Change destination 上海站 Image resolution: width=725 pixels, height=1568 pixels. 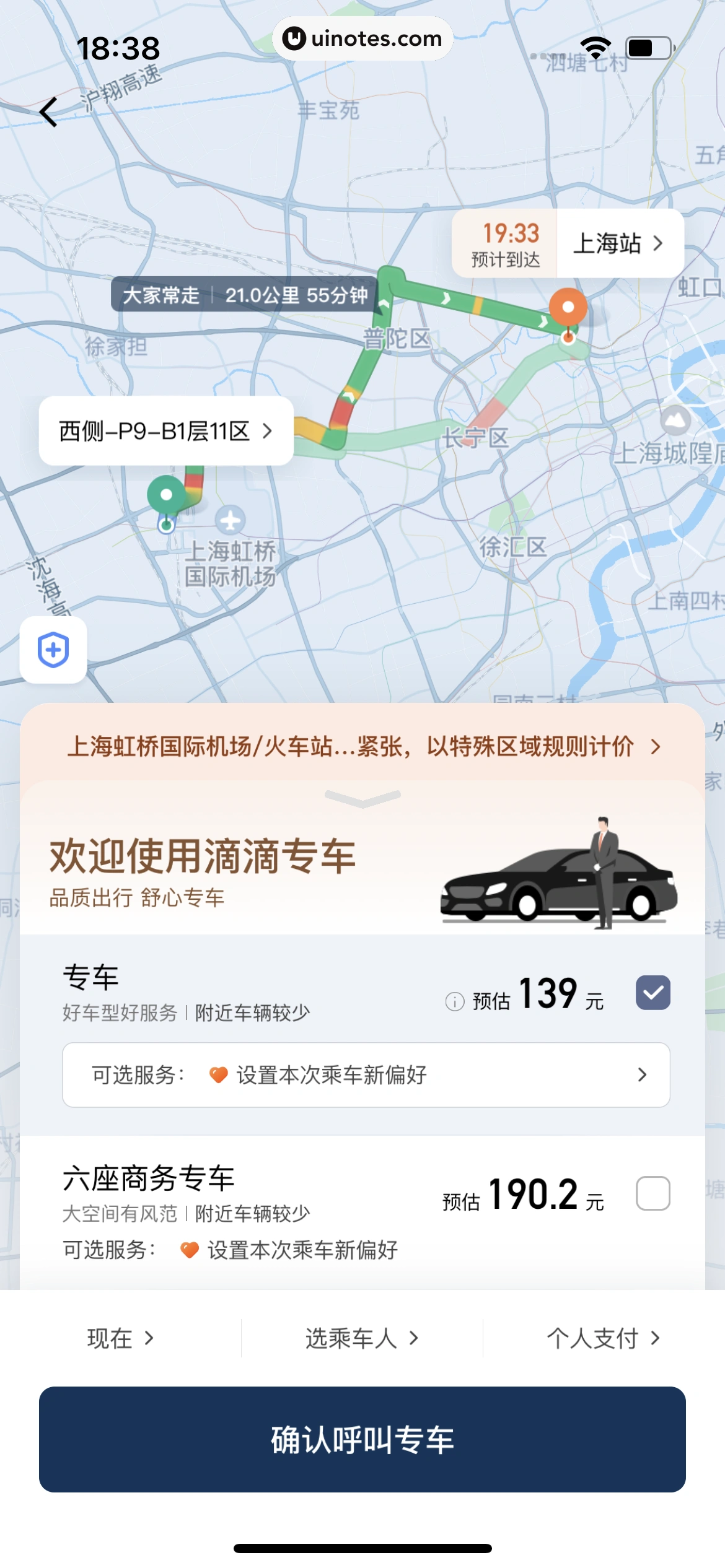pos(619,243)
